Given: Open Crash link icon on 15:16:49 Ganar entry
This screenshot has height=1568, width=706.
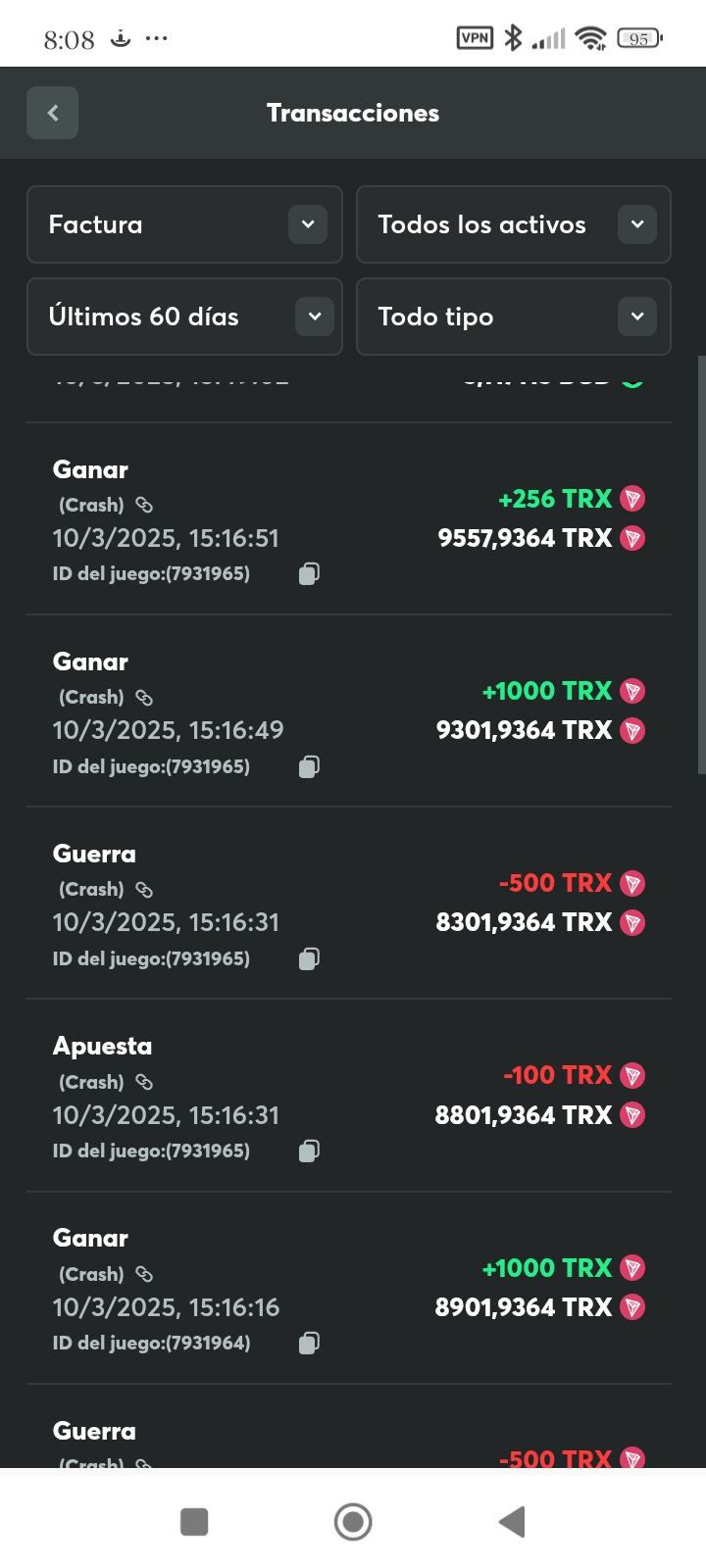Looking at the screenshot, I should (x=144, y=698).
